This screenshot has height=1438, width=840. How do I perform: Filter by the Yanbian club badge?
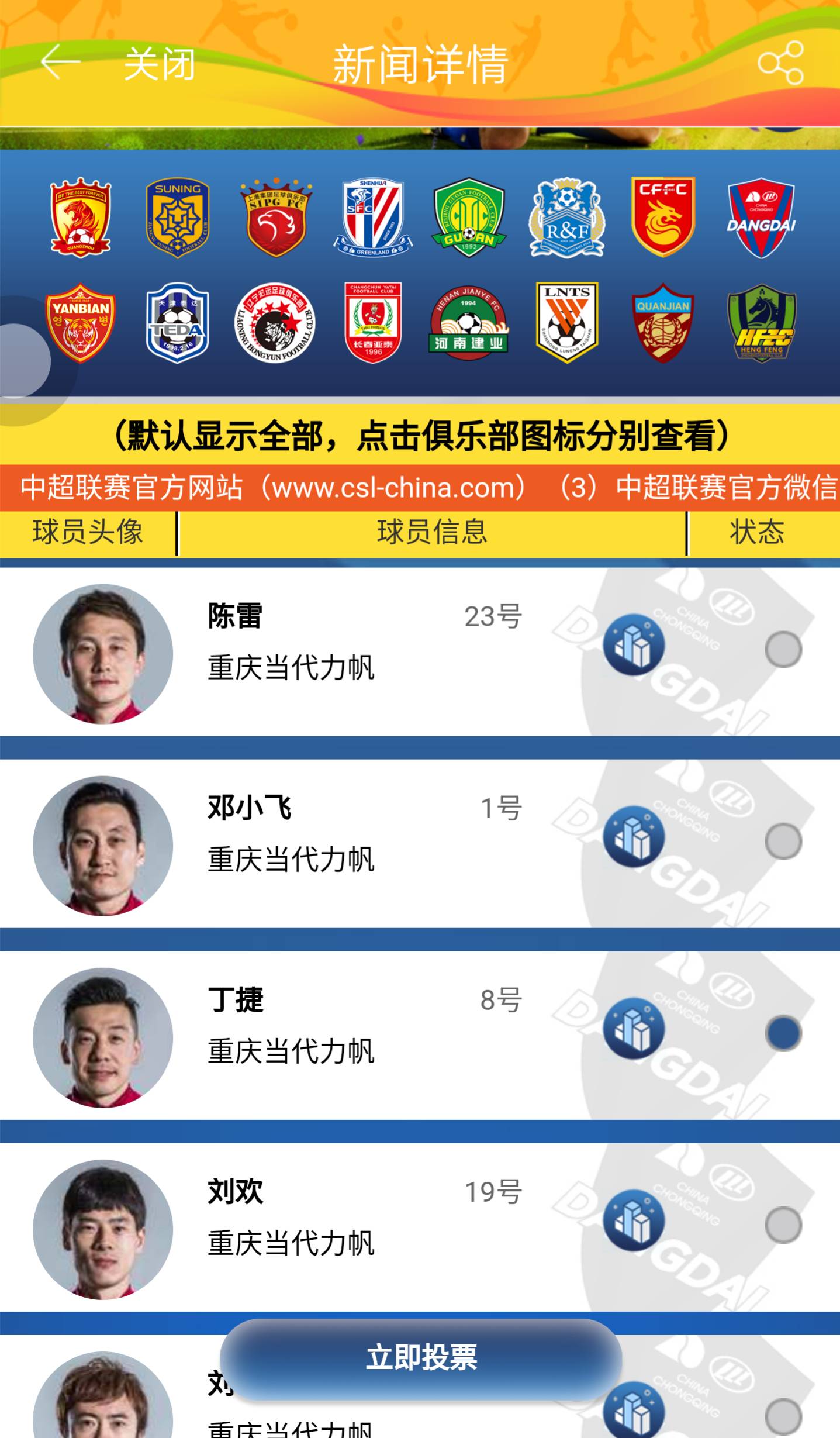pos(81,323)
